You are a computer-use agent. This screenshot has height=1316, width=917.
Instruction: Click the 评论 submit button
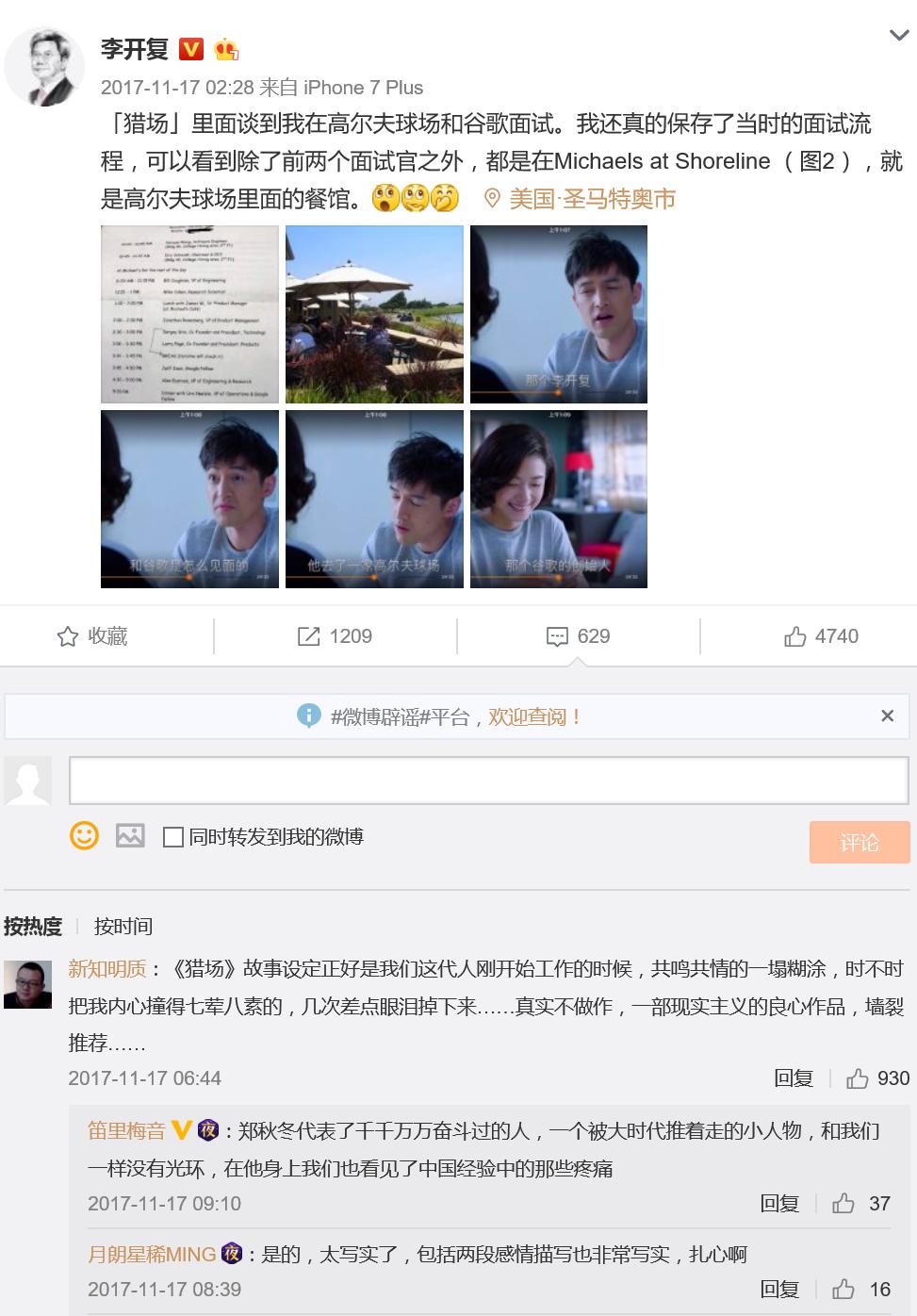click(x=859, y=844)
